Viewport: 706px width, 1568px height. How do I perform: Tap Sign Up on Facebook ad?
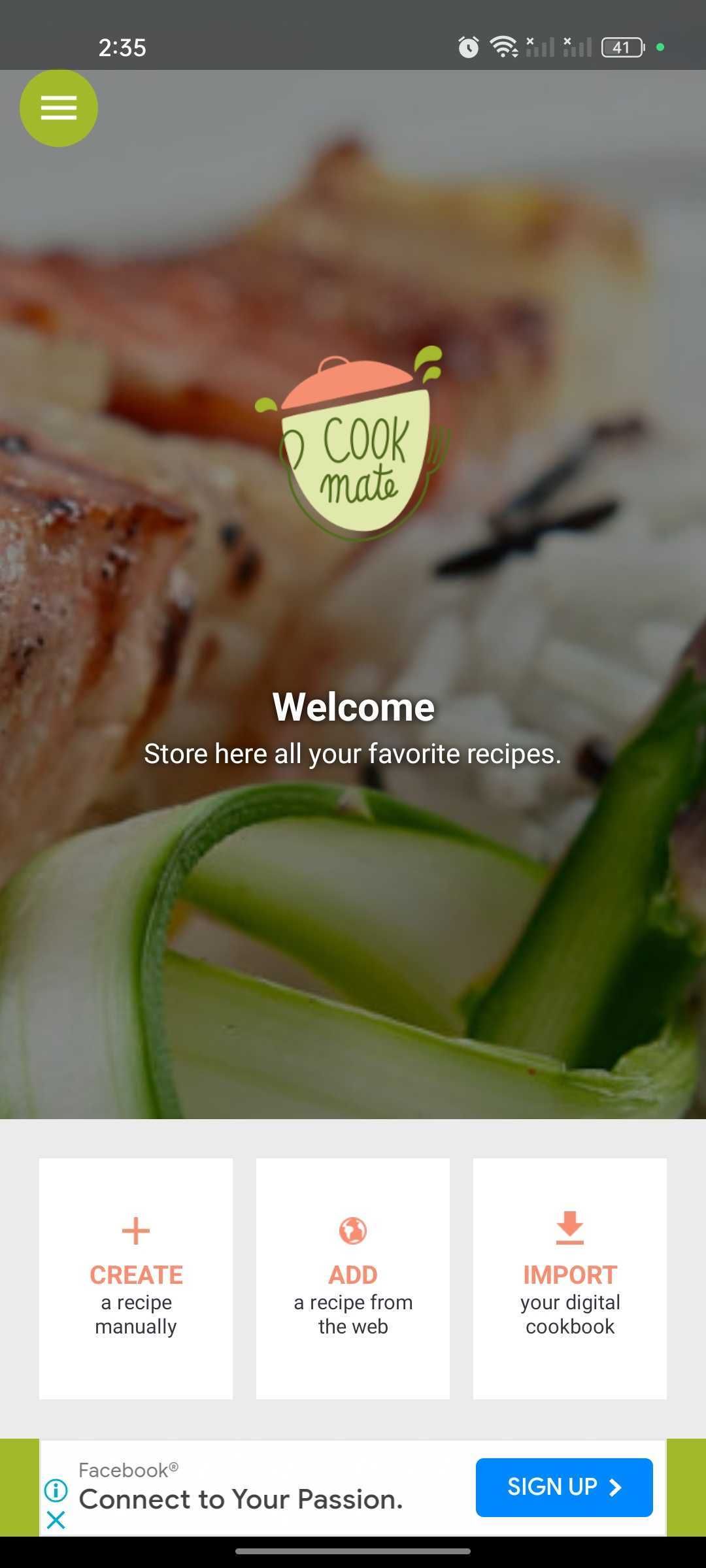563,1487
